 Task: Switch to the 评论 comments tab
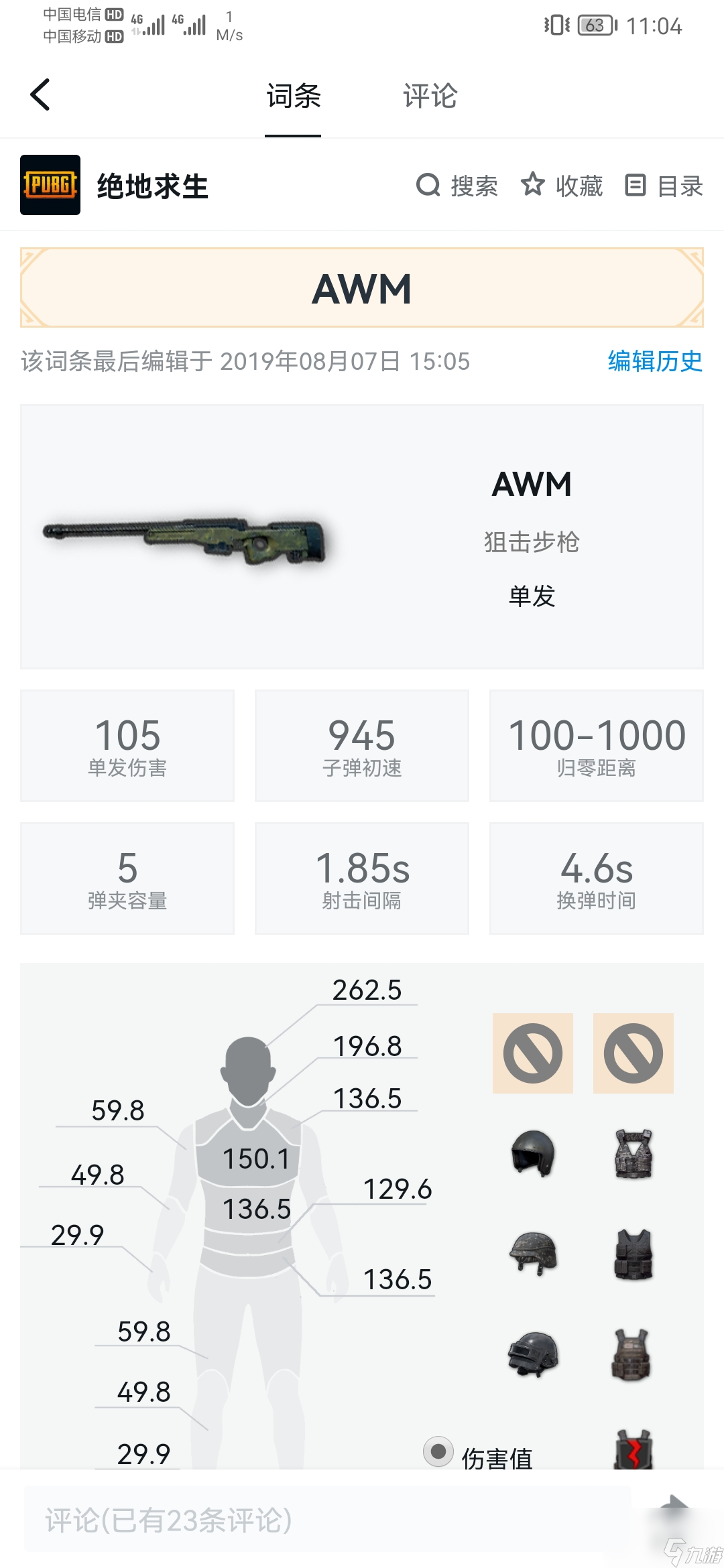[x=430, y=96]
